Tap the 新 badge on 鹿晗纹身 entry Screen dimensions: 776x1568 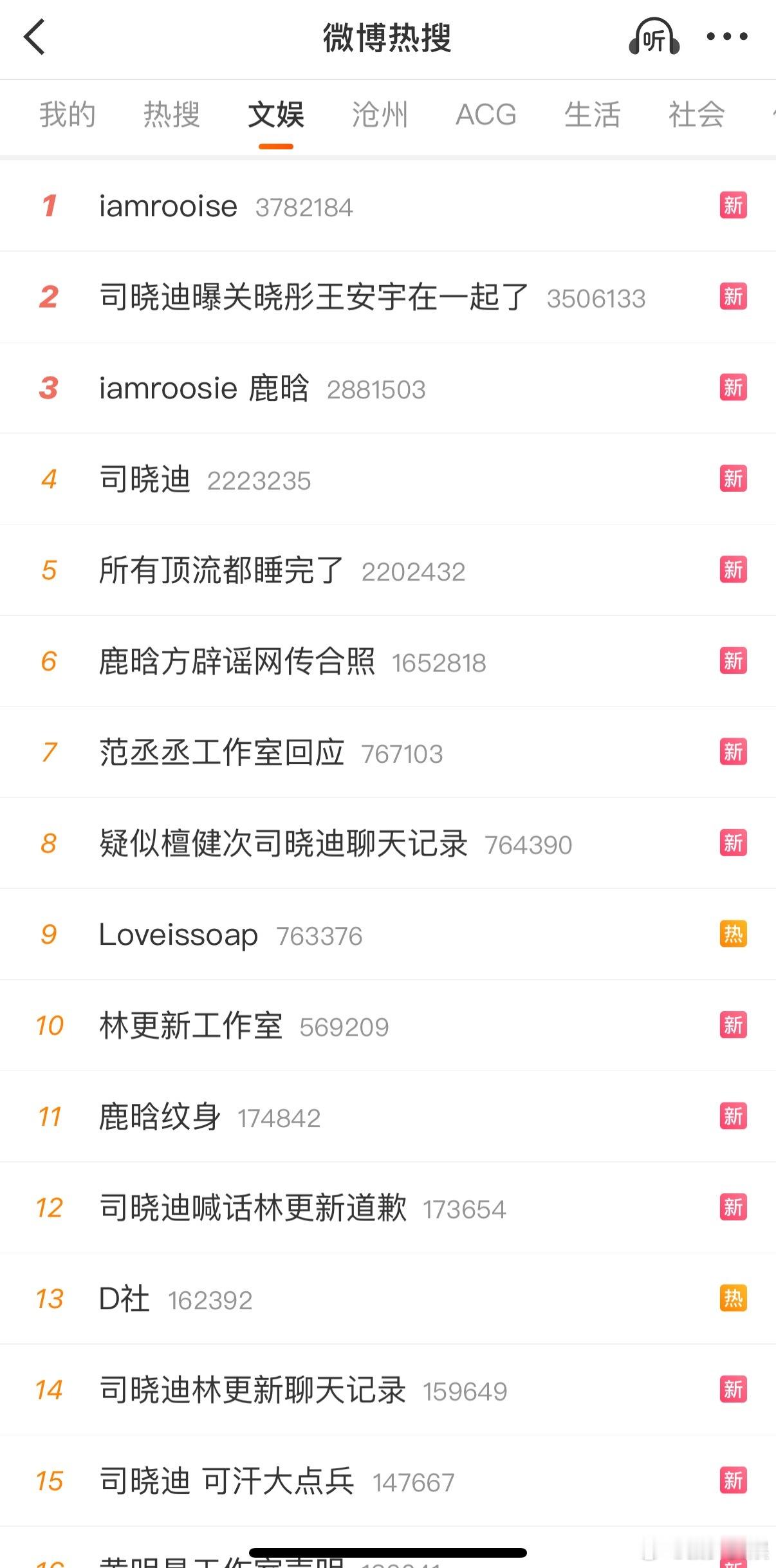click(732, 1117)
